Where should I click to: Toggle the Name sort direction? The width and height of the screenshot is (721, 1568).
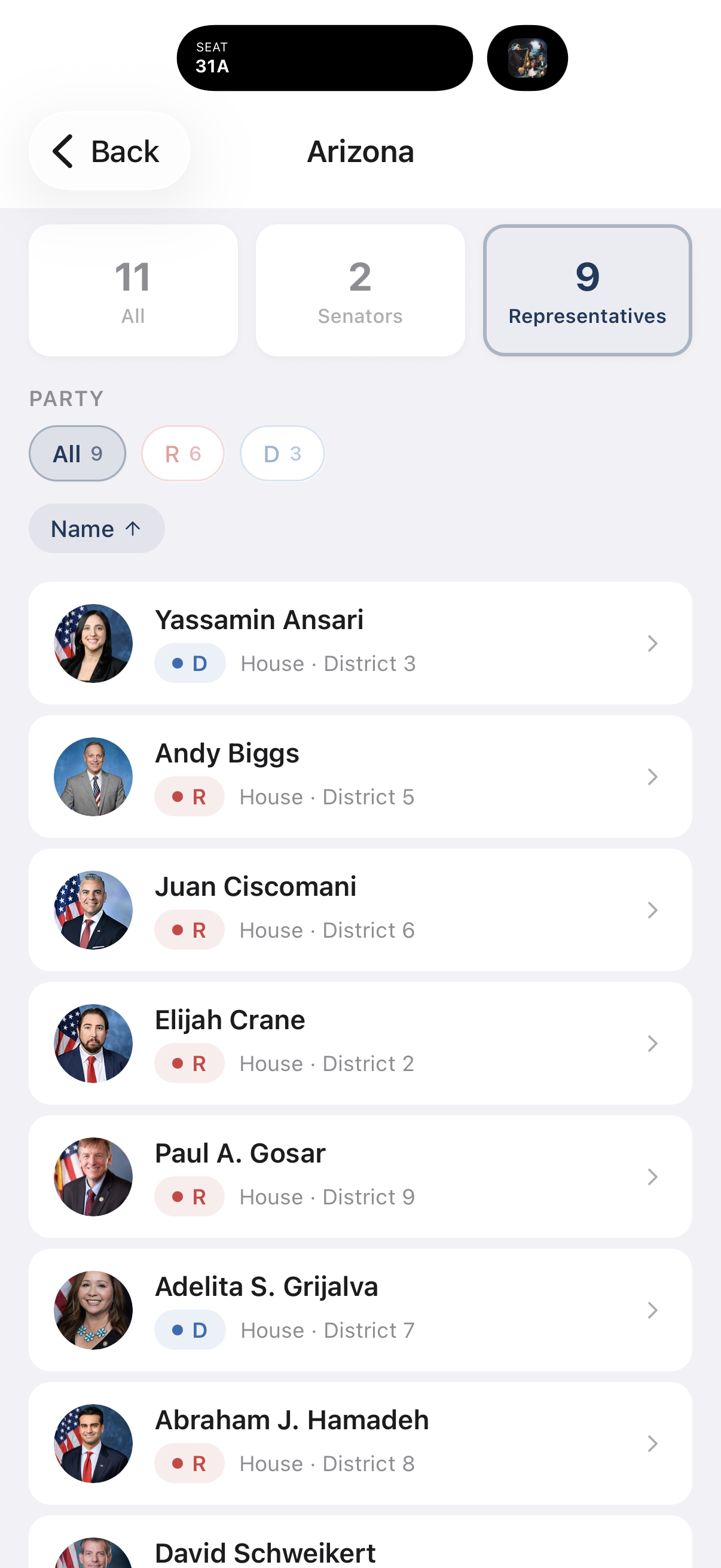click(96, 529)
